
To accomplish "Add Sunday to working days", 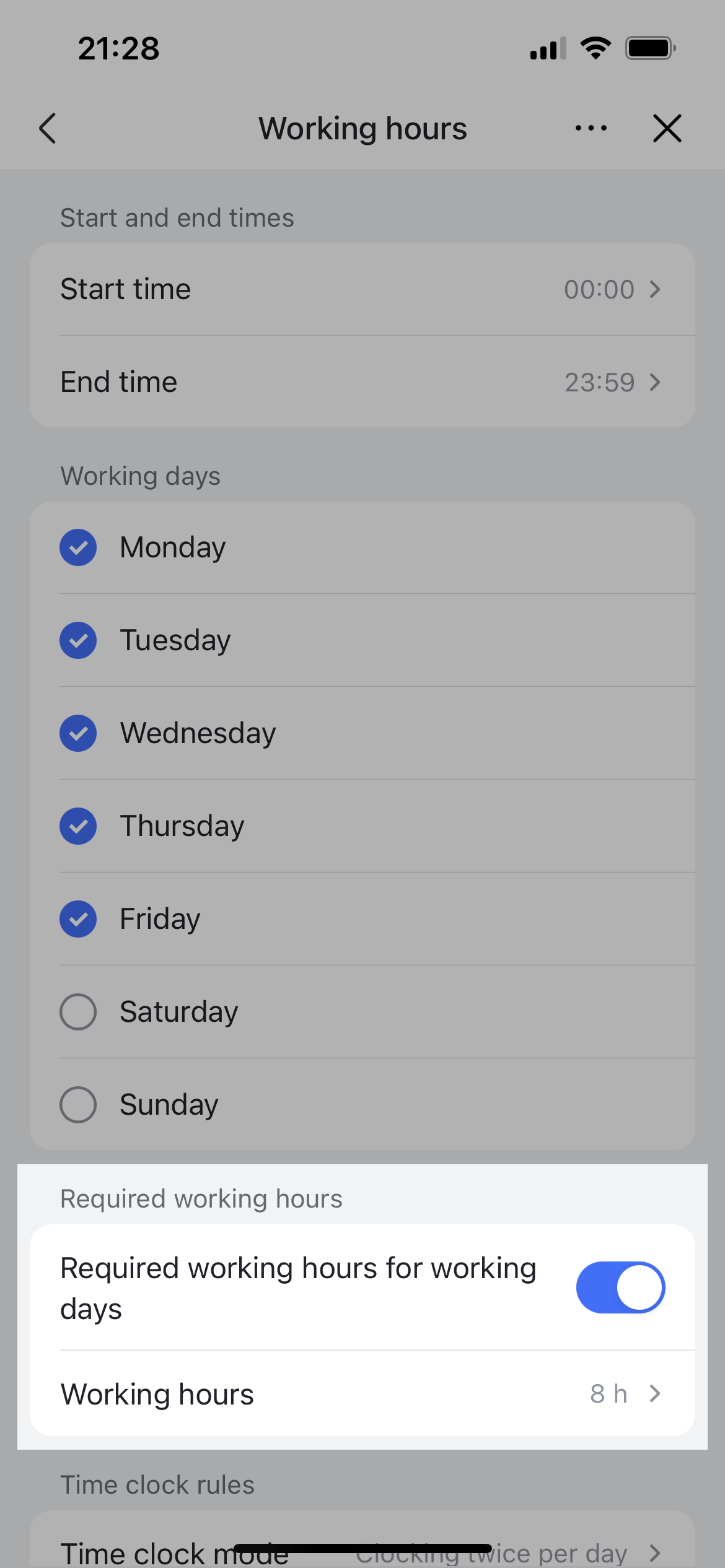I will [78, 1105].
